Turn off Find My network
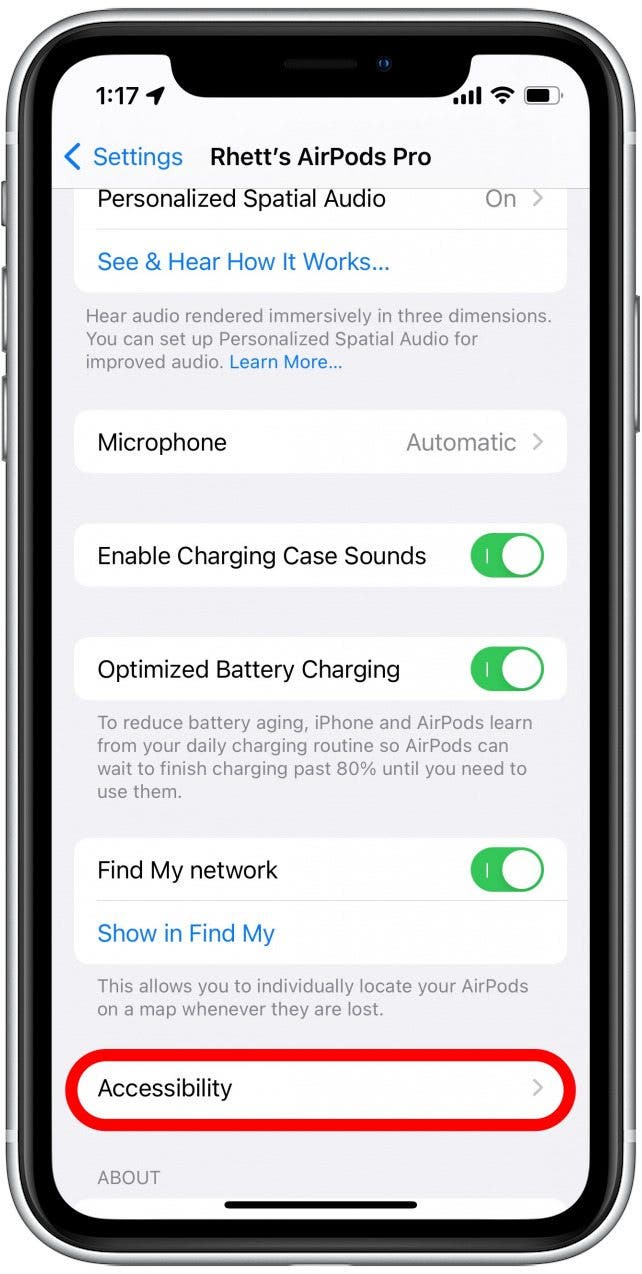The height and width of the screenshot is (1274, 642). [506, 870]
